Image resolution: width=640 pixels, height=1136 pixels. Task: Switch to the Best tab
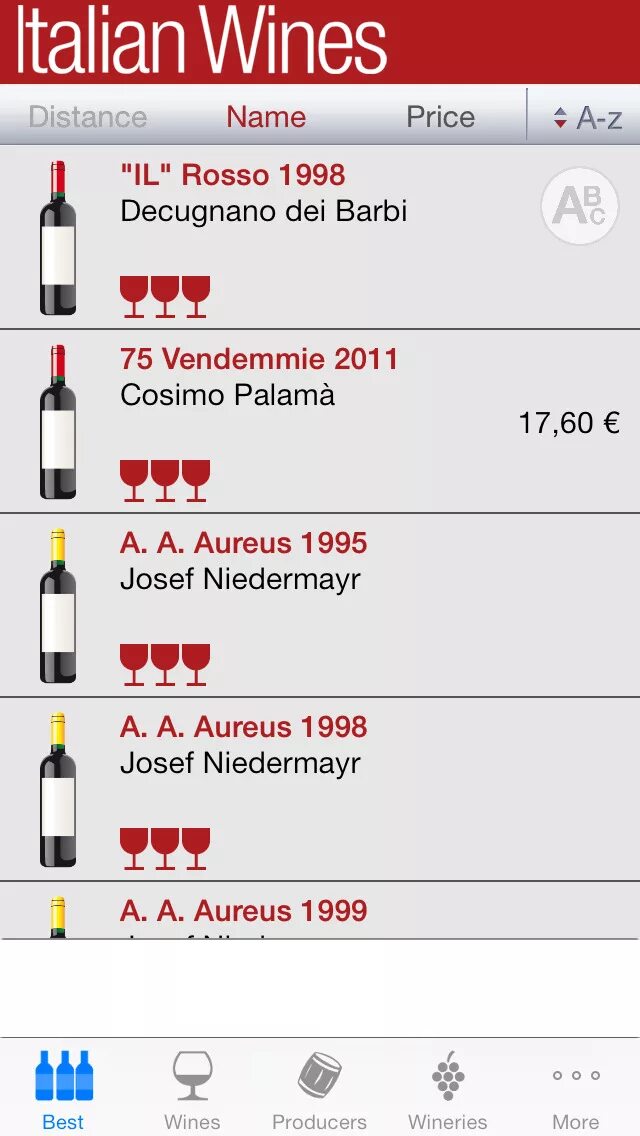(x=63, y=1090)
